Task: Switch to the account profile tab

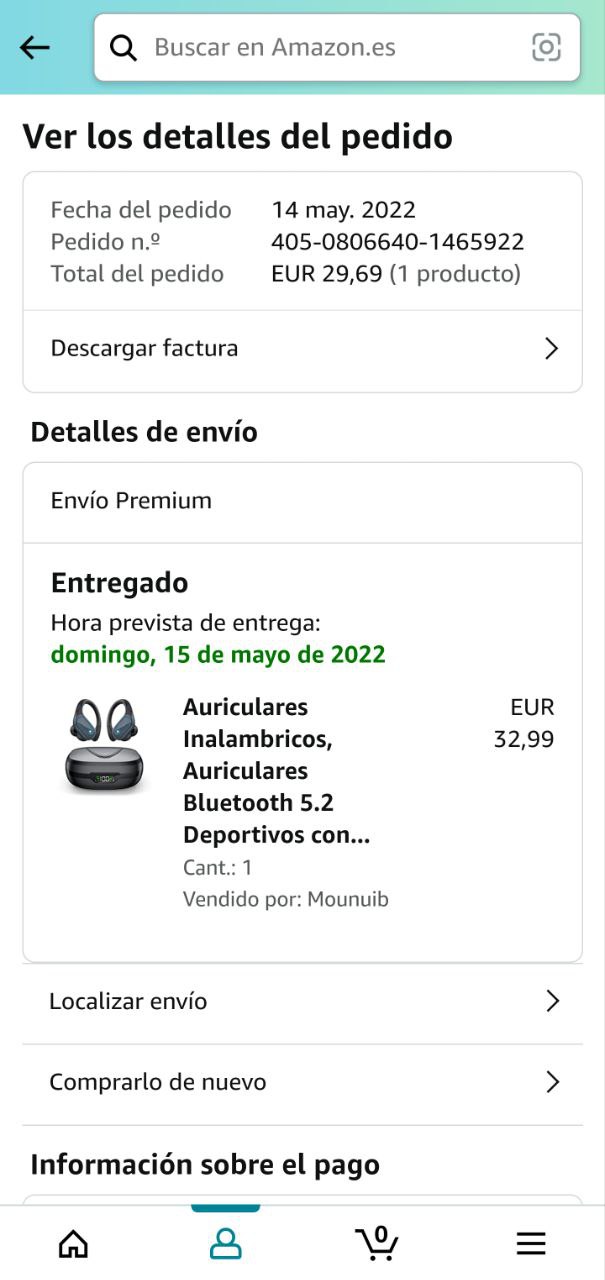Action: click(x=225, y=1243)
